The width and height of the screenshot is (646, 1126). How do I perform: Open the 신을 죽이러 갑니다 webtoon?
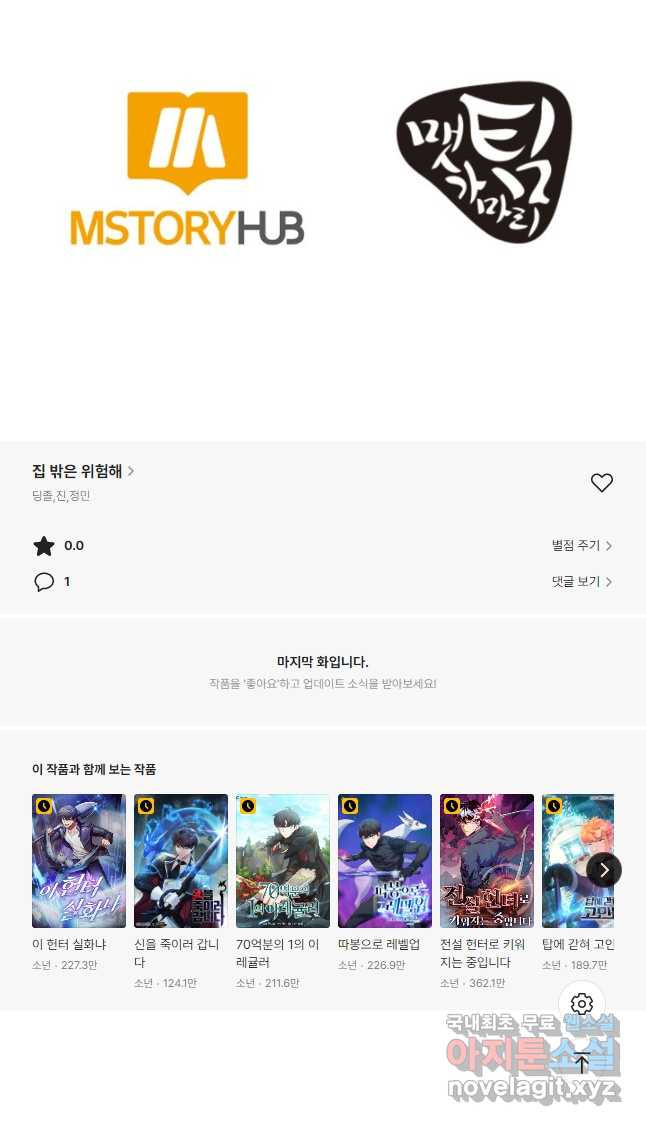tap(181, 861)
